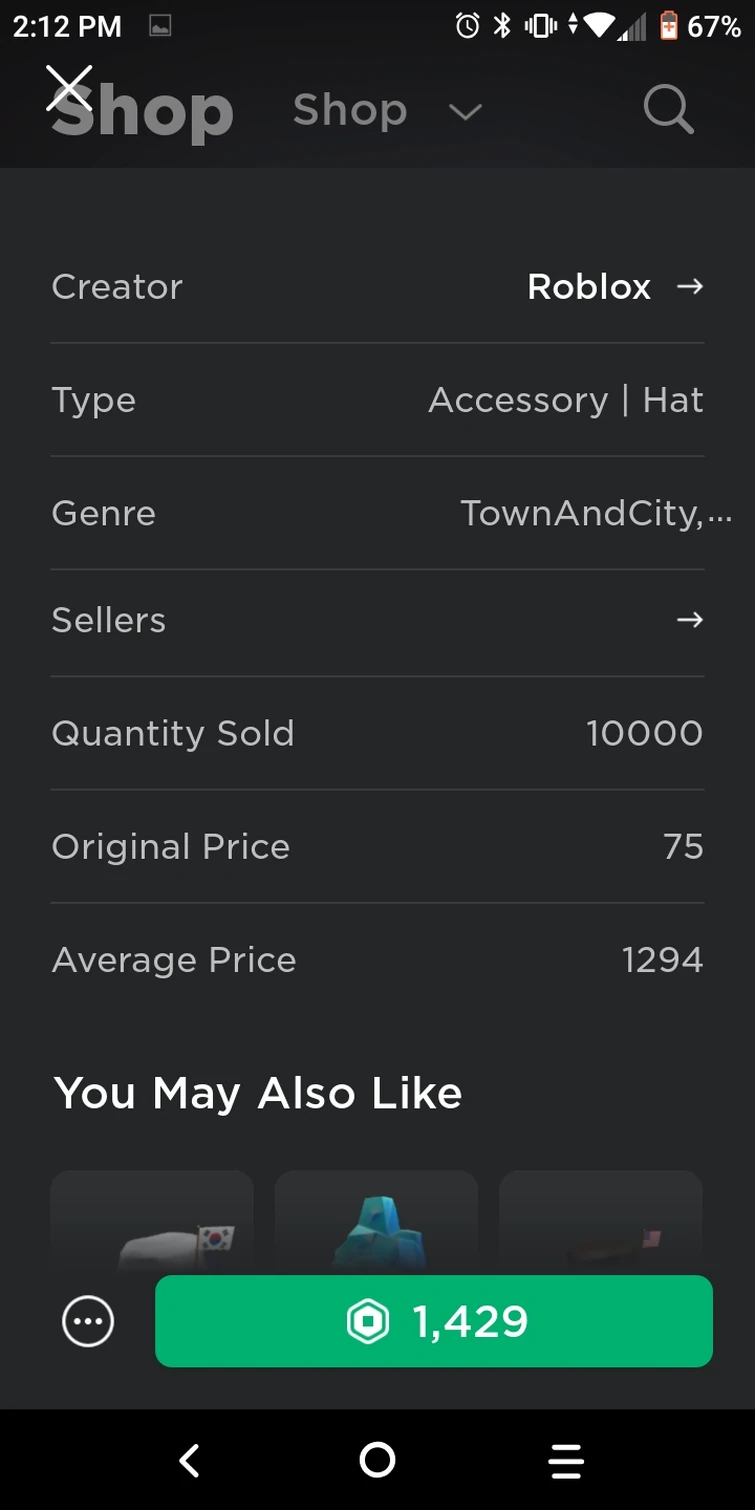This screenshot has height=1510, width=755.
Task: Buy the item for 1,429 Robux
Action: (433, 1321)
